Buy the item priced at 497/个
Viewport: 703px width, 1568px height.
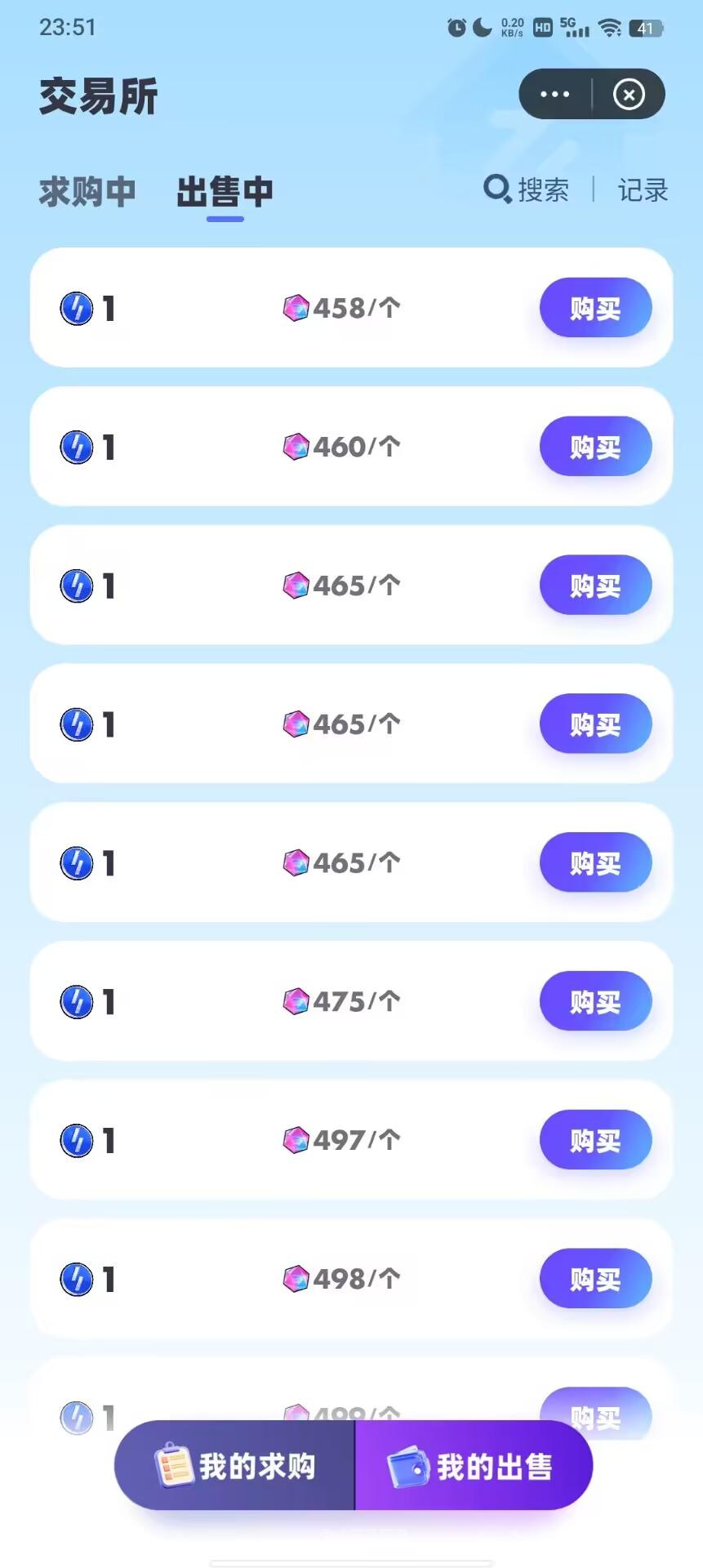click(596, 1140)
